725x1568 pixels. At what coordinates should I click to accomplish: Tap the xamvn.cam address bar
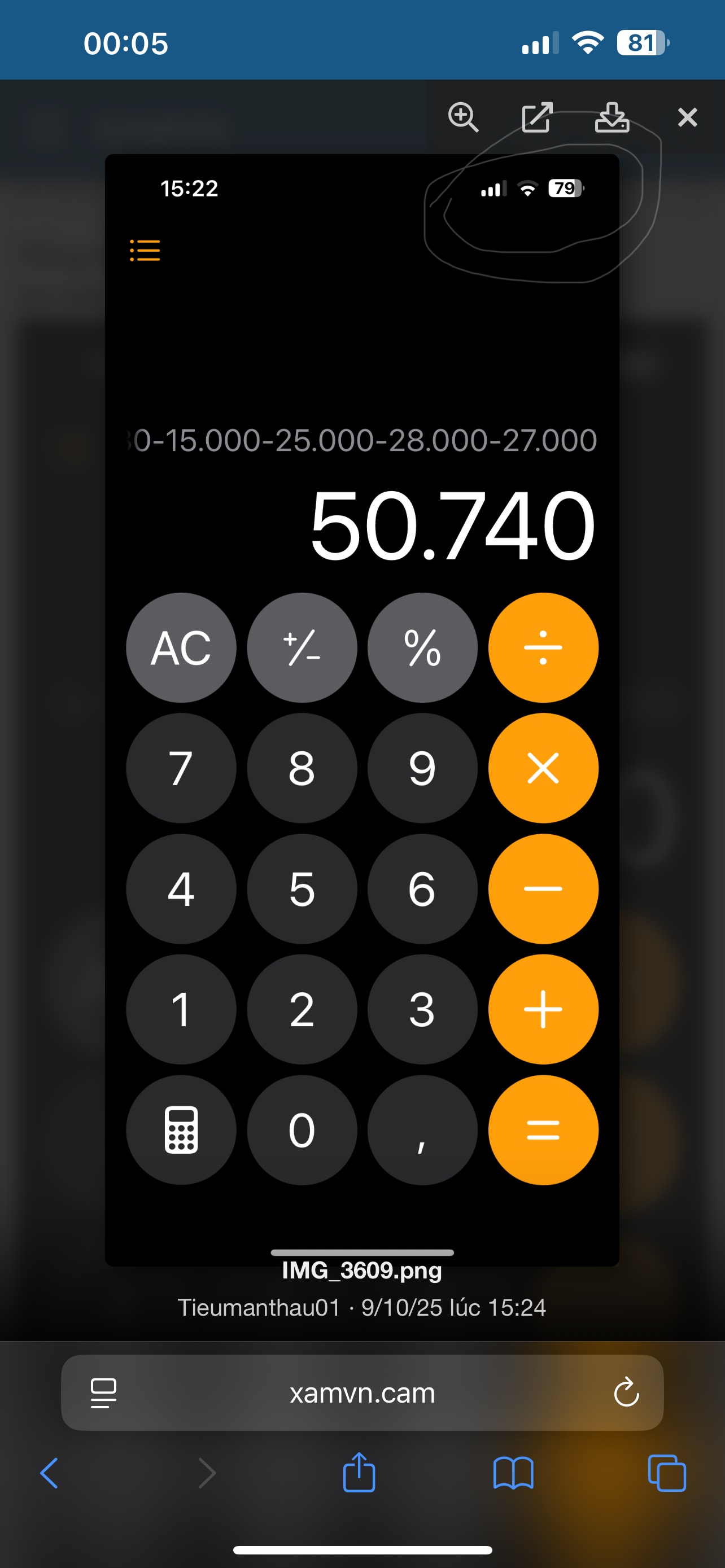coord(362,1393)
